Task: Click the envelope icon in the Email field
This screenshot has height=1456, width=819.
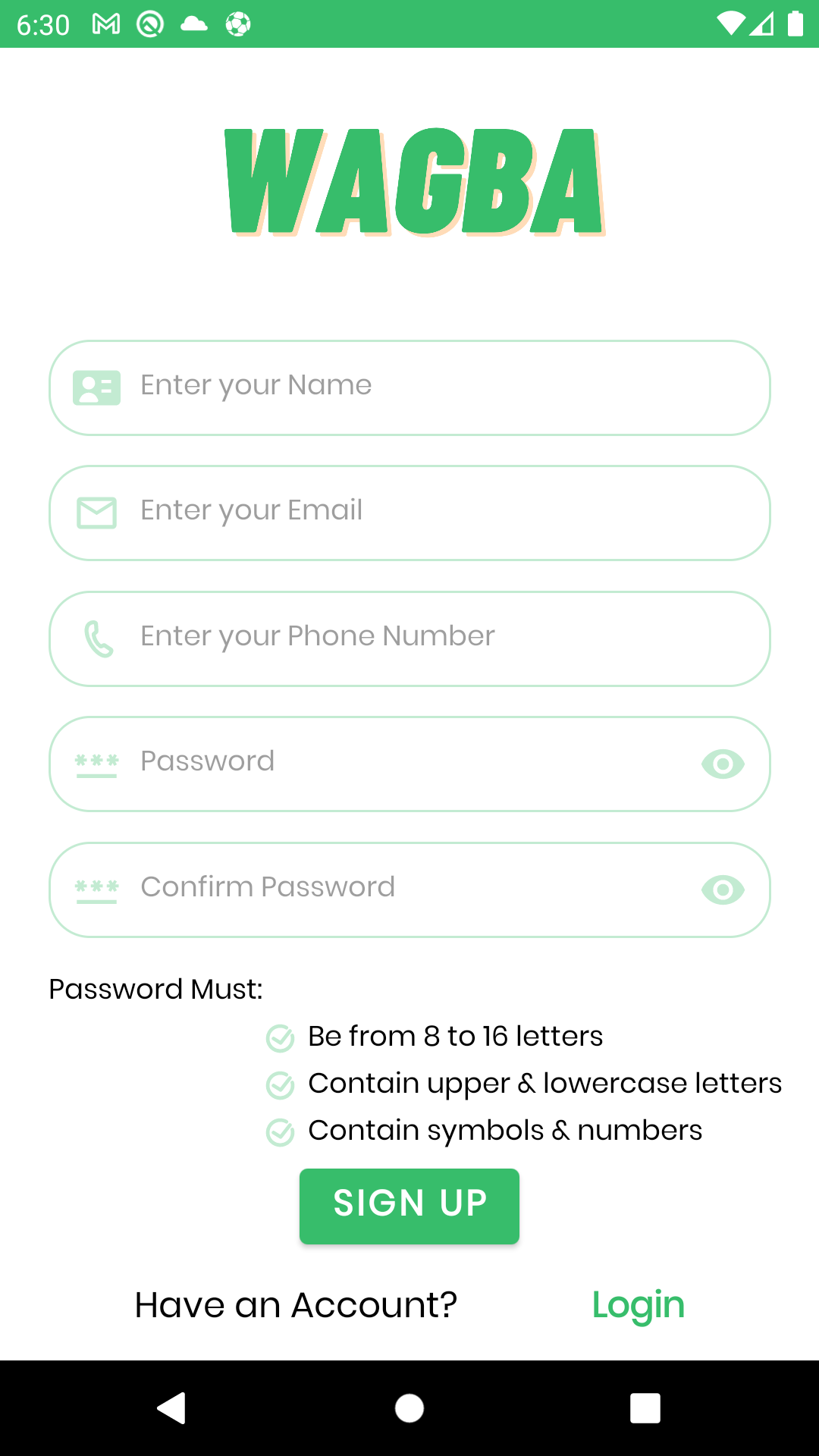Action: [96, 513]
